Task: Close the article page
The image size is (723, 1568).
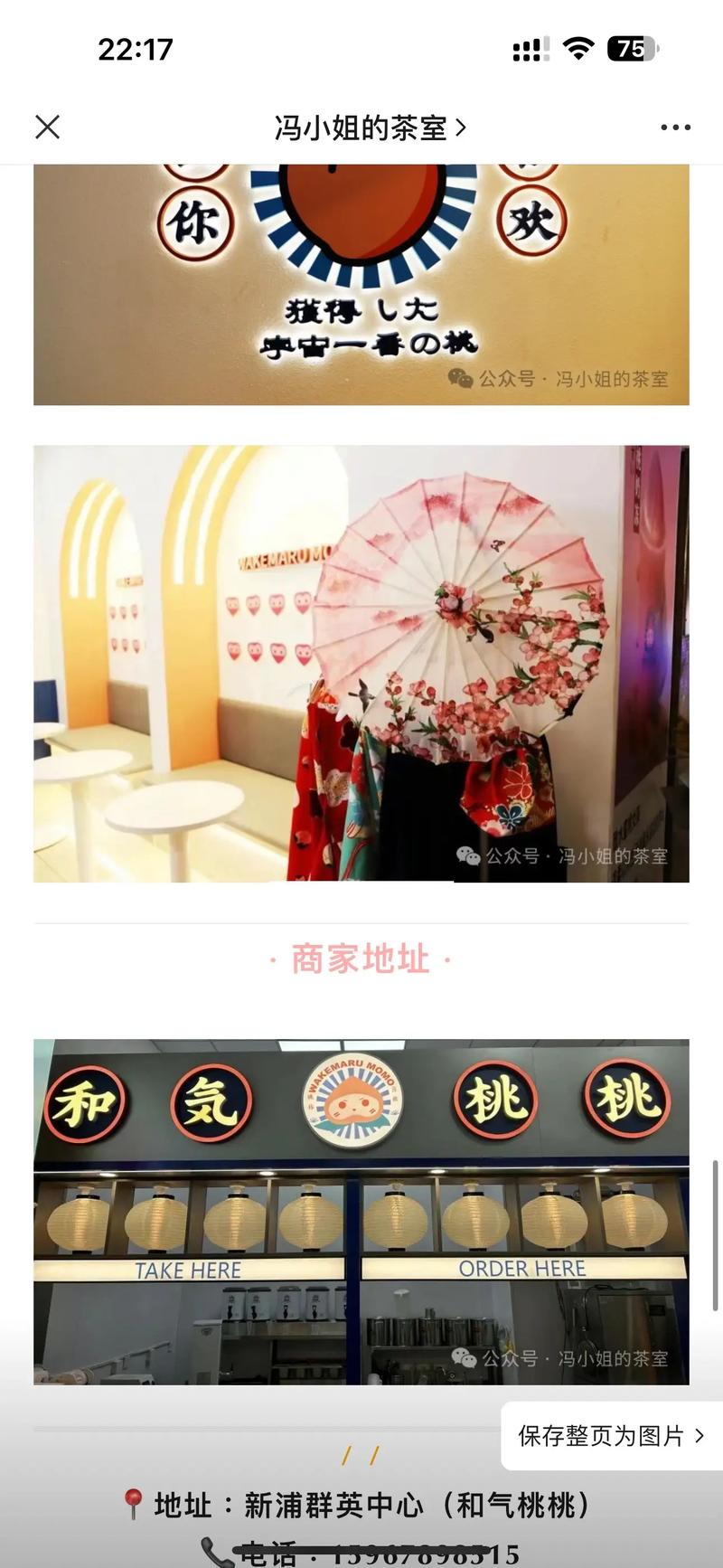Action: coord(48,127)
